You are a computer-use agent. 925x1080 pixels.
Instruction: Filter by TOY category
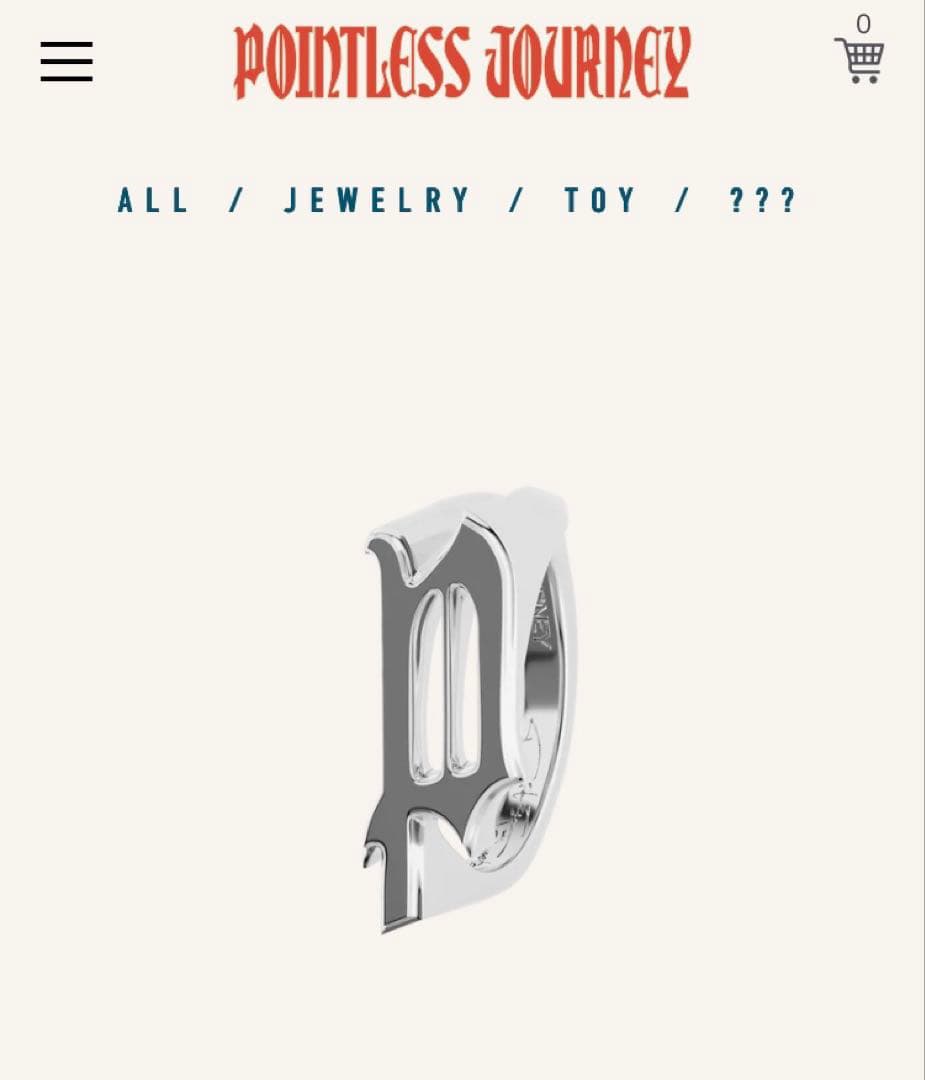pos(600,201)
